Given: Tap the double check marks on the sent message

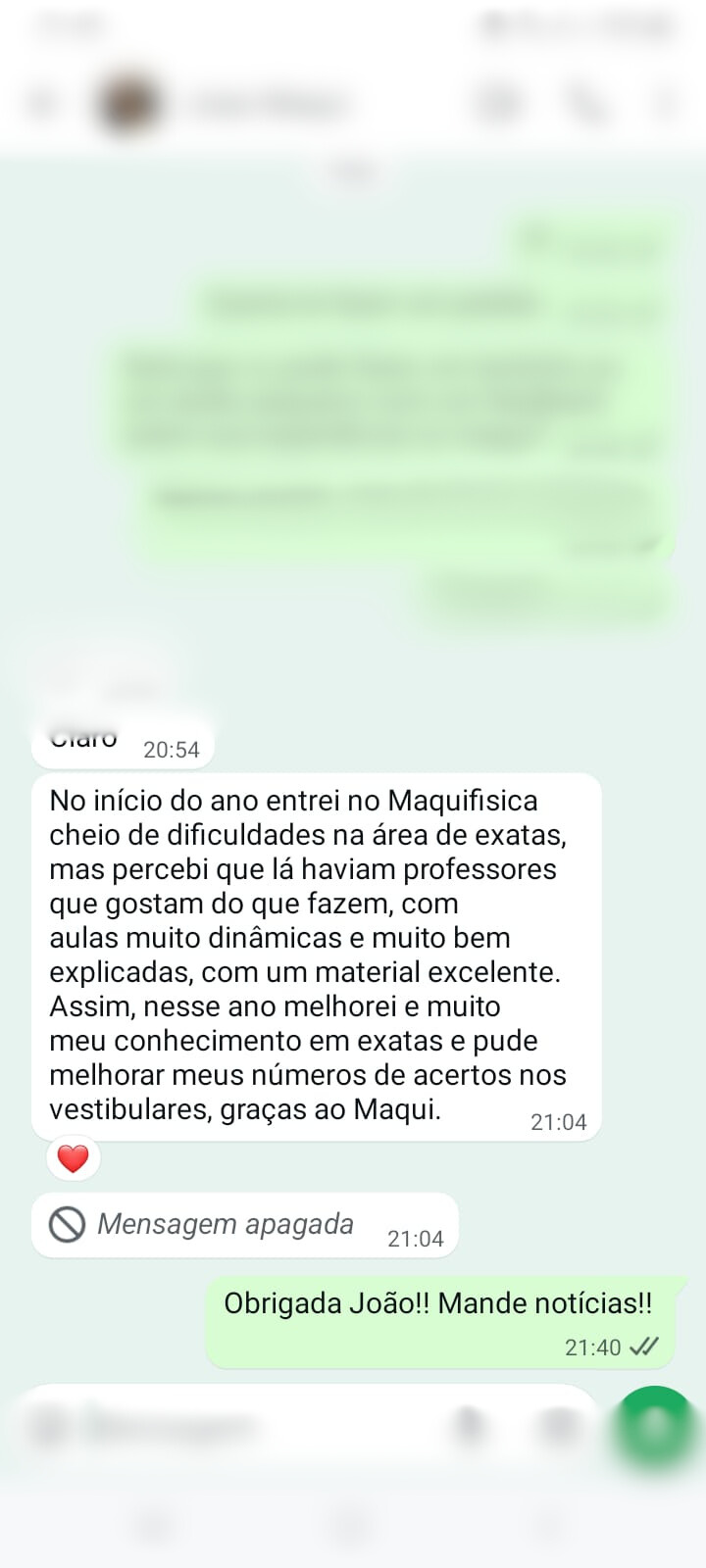Looking at the screenshot, I should [x=644, y=1347].
